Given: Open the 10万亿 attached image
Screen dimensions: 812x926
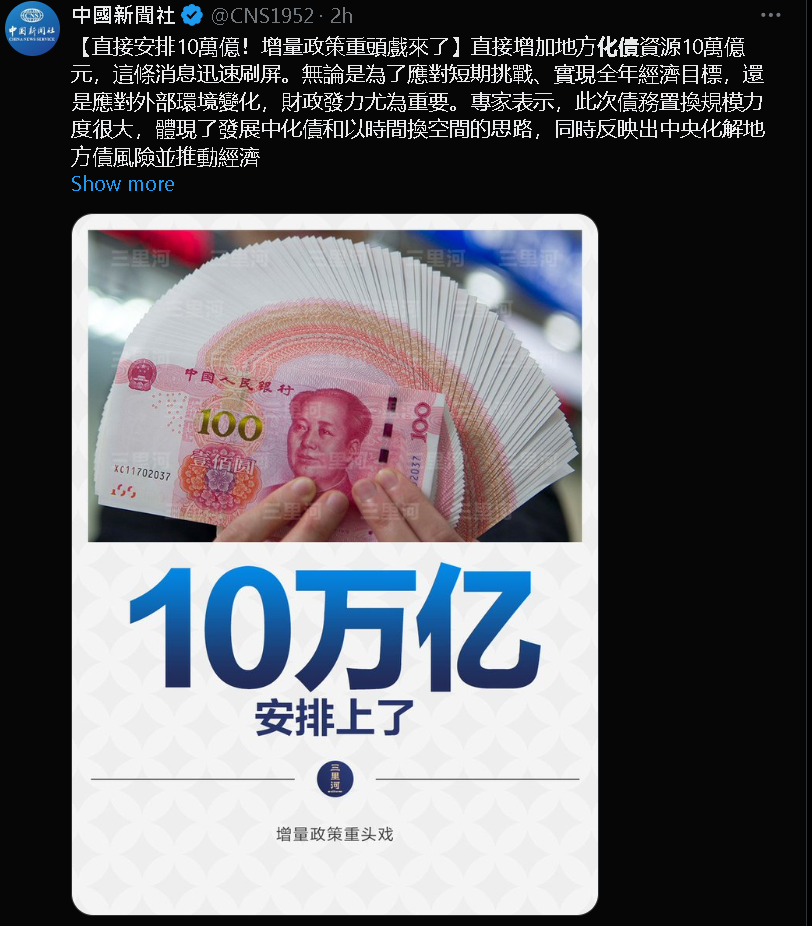Looking at the screenshot, I should click(x=334, y=563).
